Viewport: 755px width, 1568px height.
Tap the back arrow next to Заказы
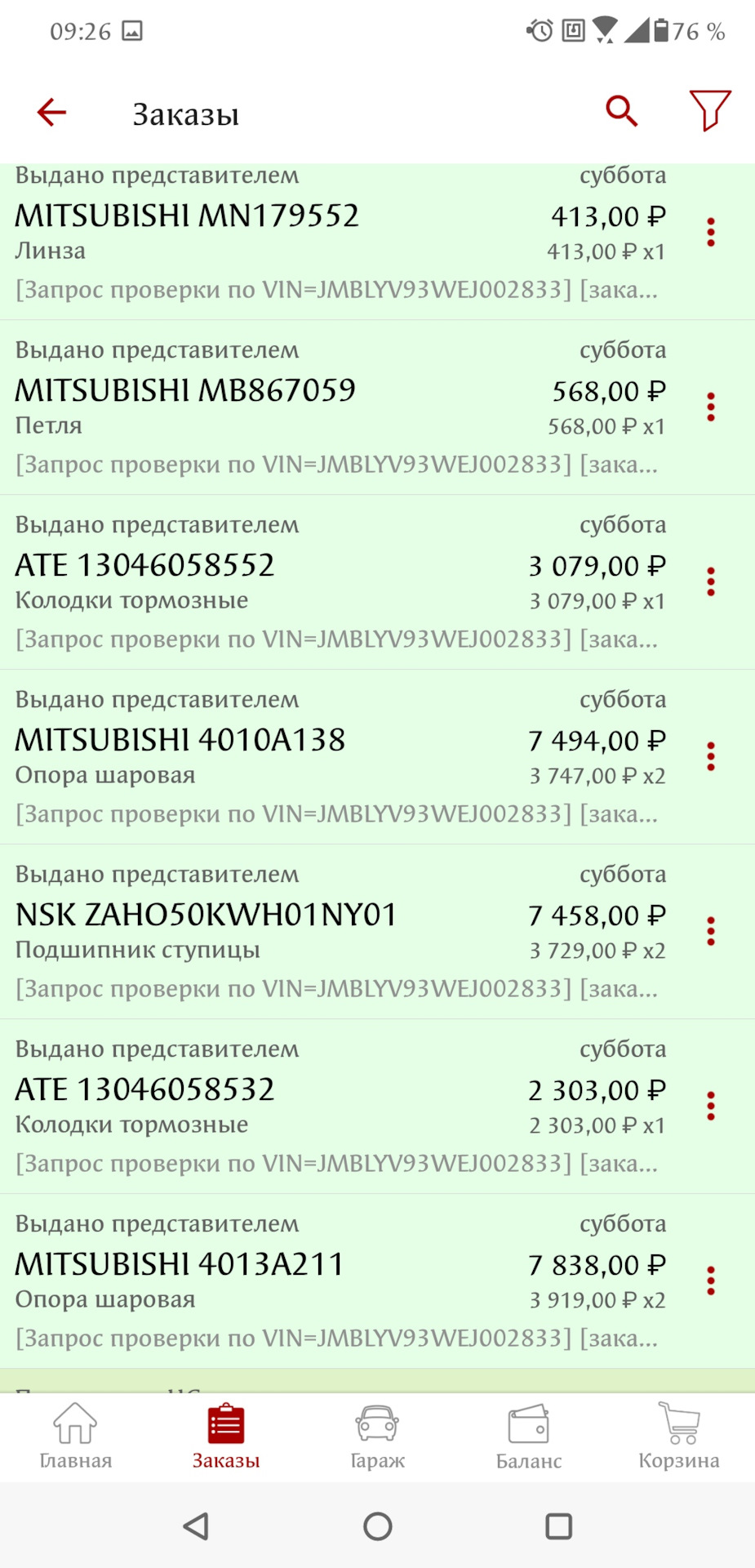pos(51,112)
